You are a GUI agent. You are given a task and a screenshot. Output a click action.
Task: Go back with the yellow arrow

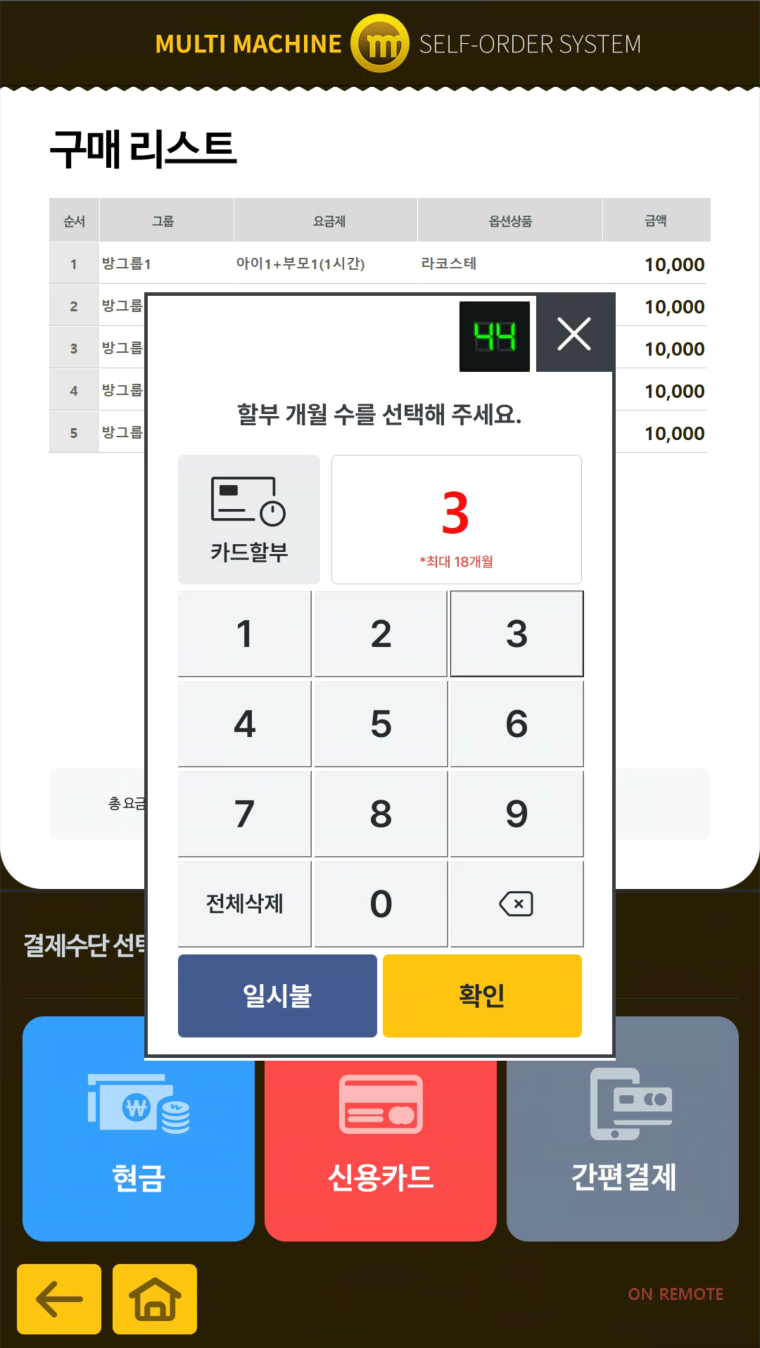tap(59, 1299)
